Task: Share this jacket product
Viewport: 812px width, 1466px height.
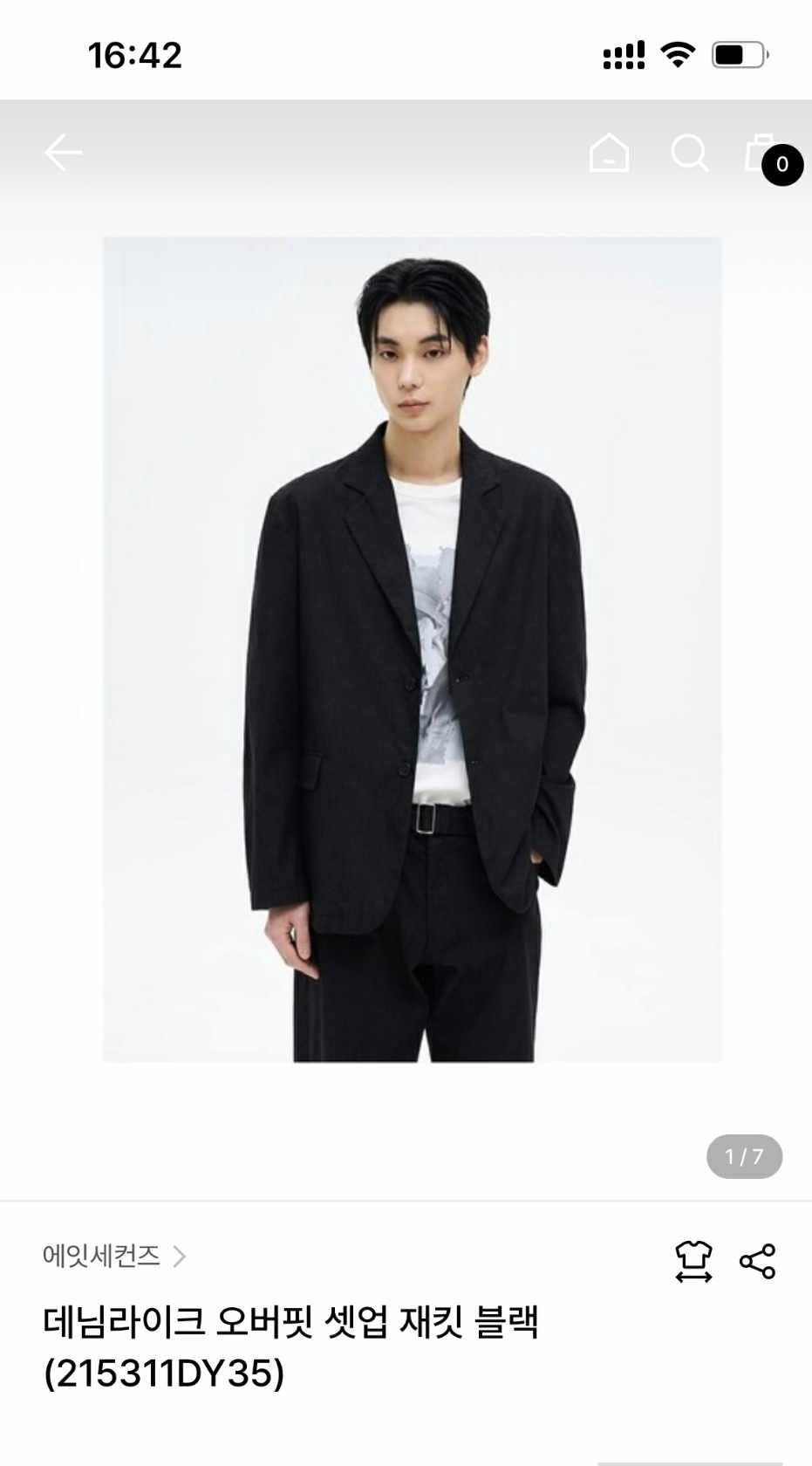Action: (757, 1262)
